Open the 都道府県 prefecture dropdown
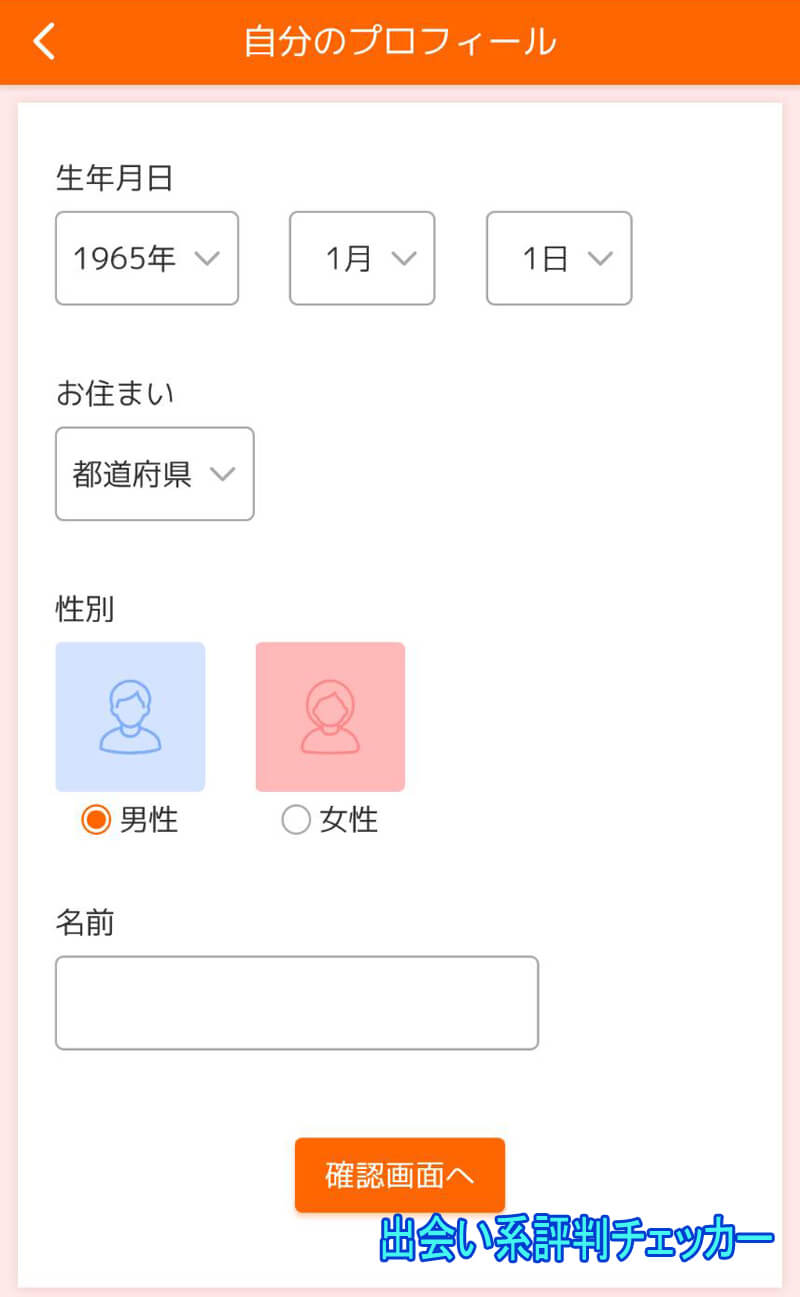 click(x=155, y=474)
